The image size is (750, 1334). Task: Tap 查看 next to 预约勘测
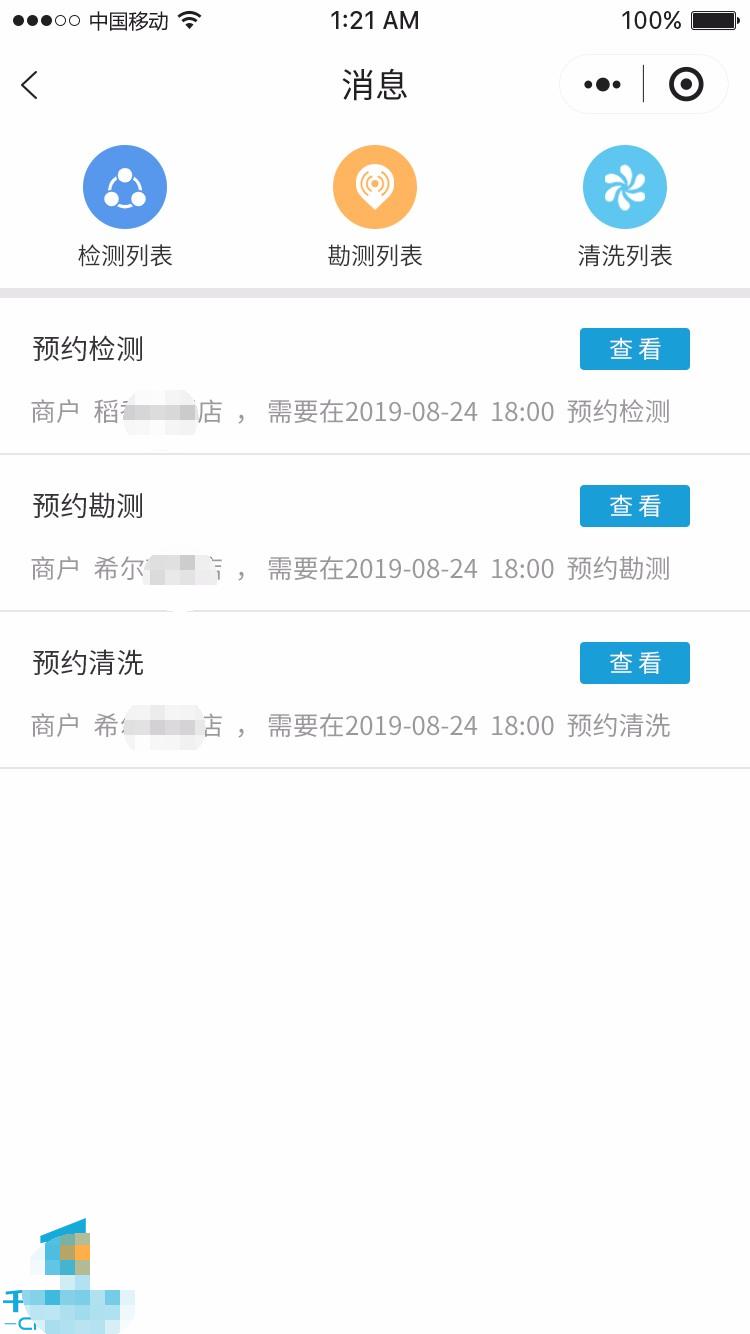pos(635,506)
